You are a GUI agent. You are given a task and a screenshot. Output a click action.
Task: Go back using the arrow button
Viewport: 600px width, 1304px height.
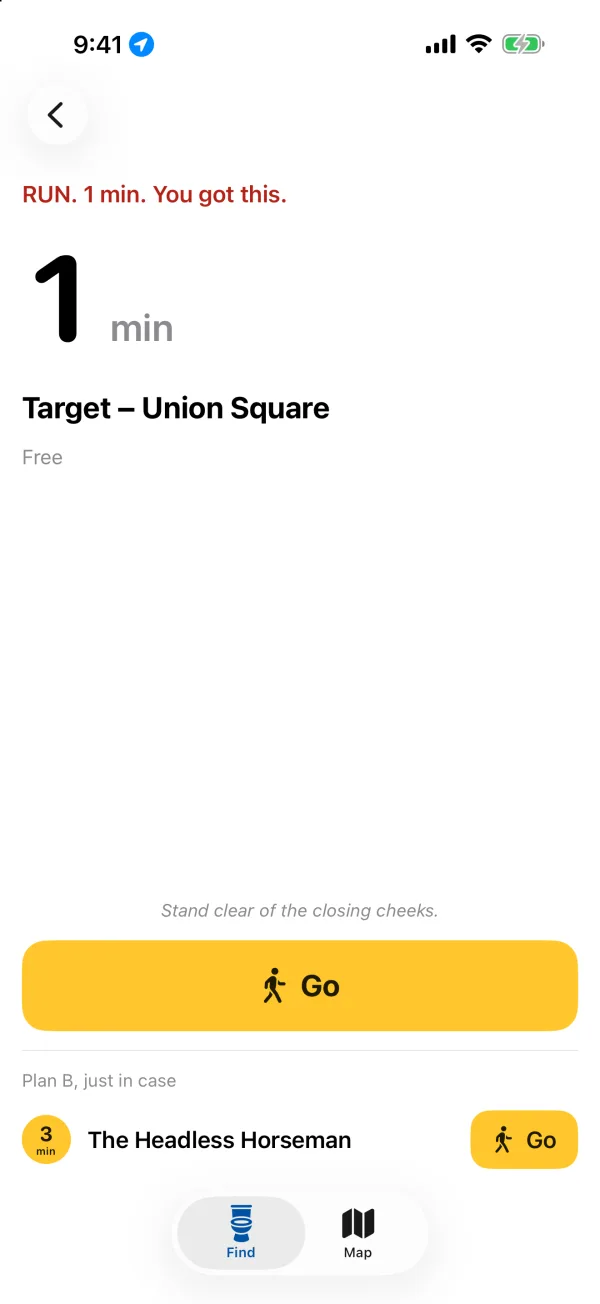coord(57,115)
